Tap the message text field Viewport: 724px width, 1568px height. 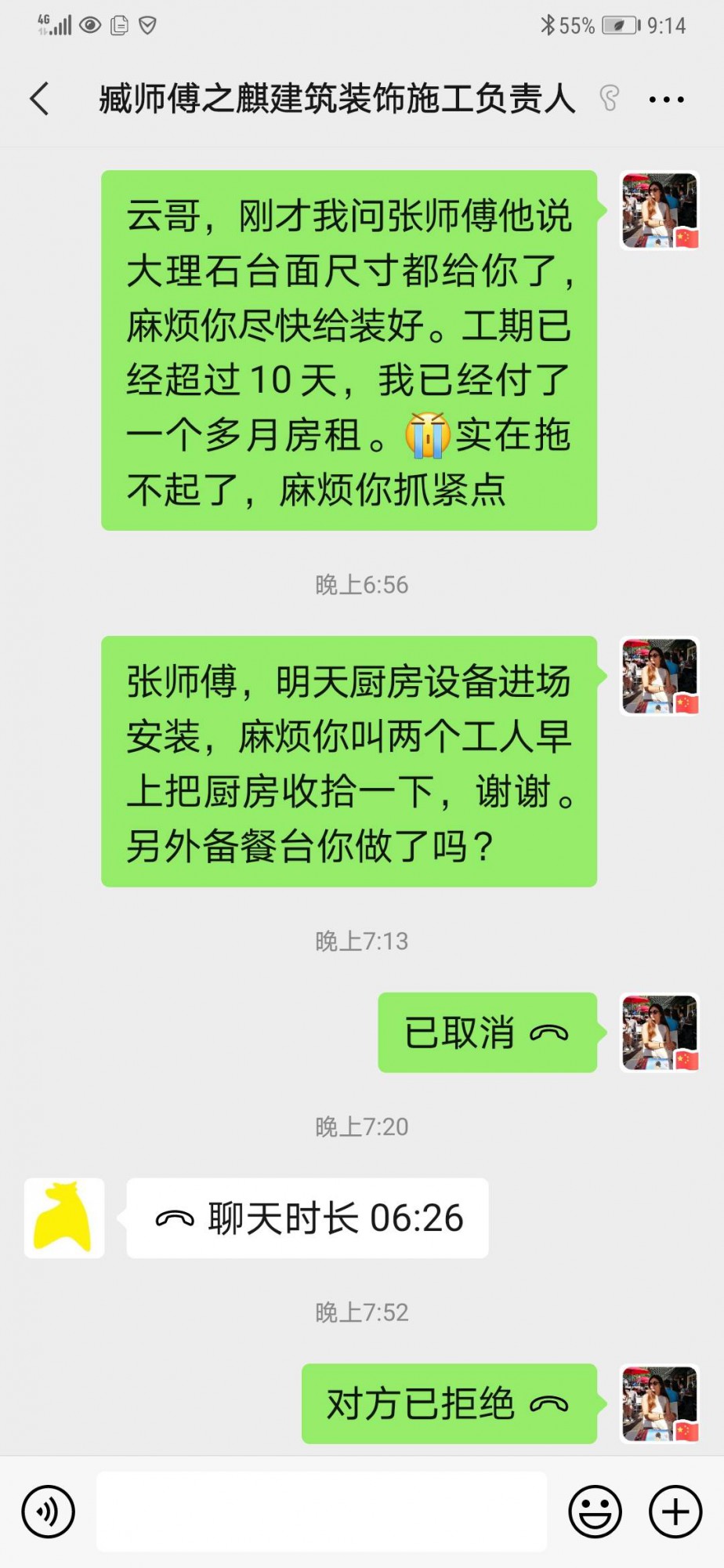[321, 1512]
